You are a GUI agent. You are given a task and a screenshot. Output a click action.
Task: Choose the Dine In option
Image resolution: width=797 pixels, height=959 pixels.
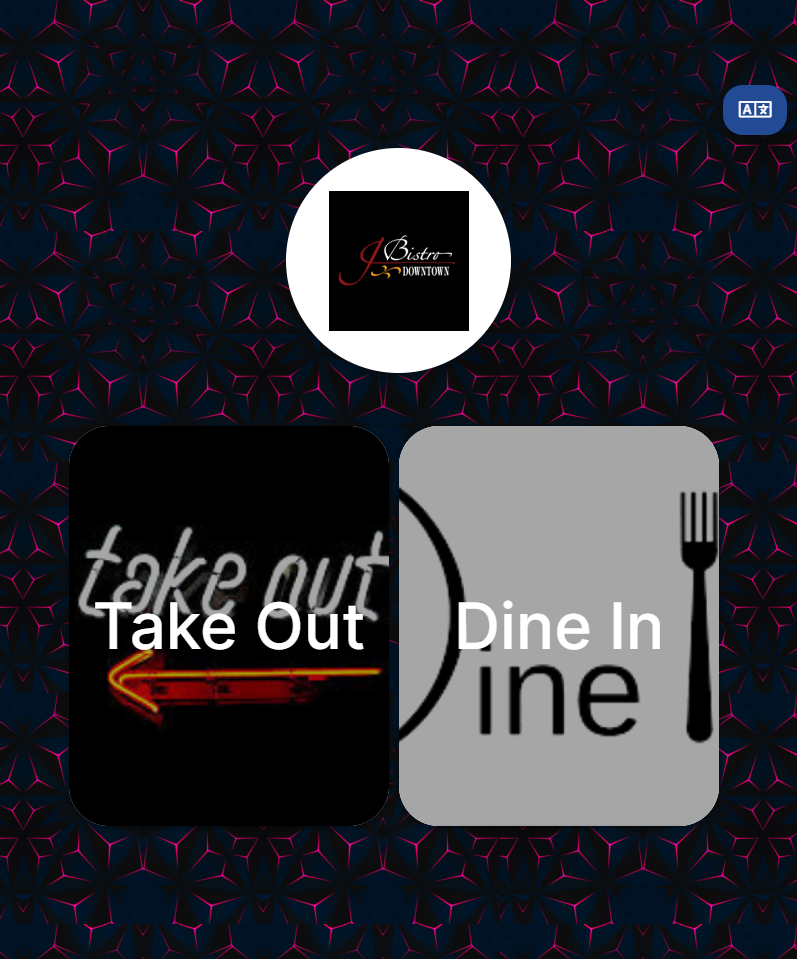coord(558,626)
